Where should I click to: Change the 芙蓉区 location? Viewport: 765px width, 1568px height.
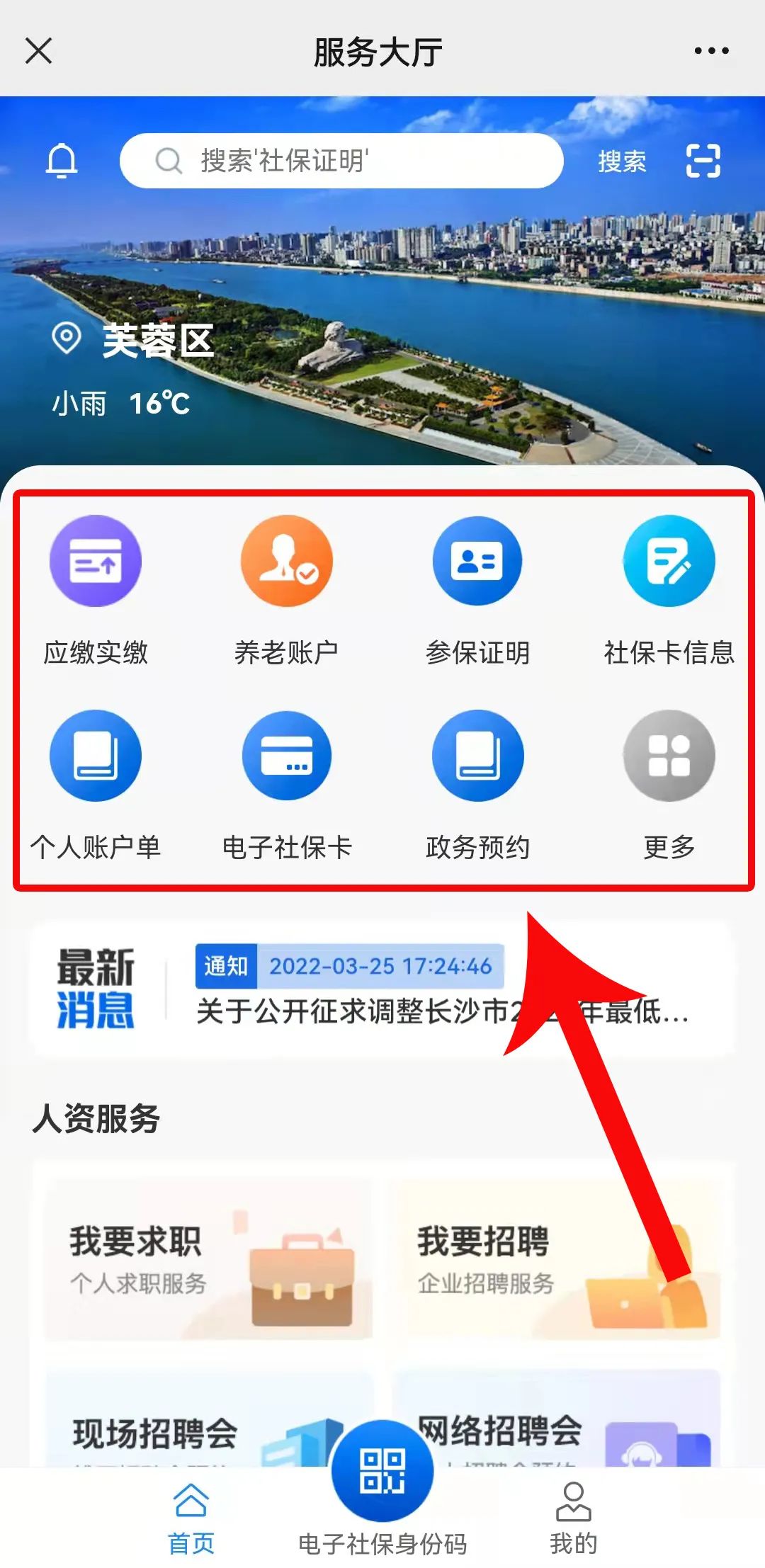click(x=135, y=341)
